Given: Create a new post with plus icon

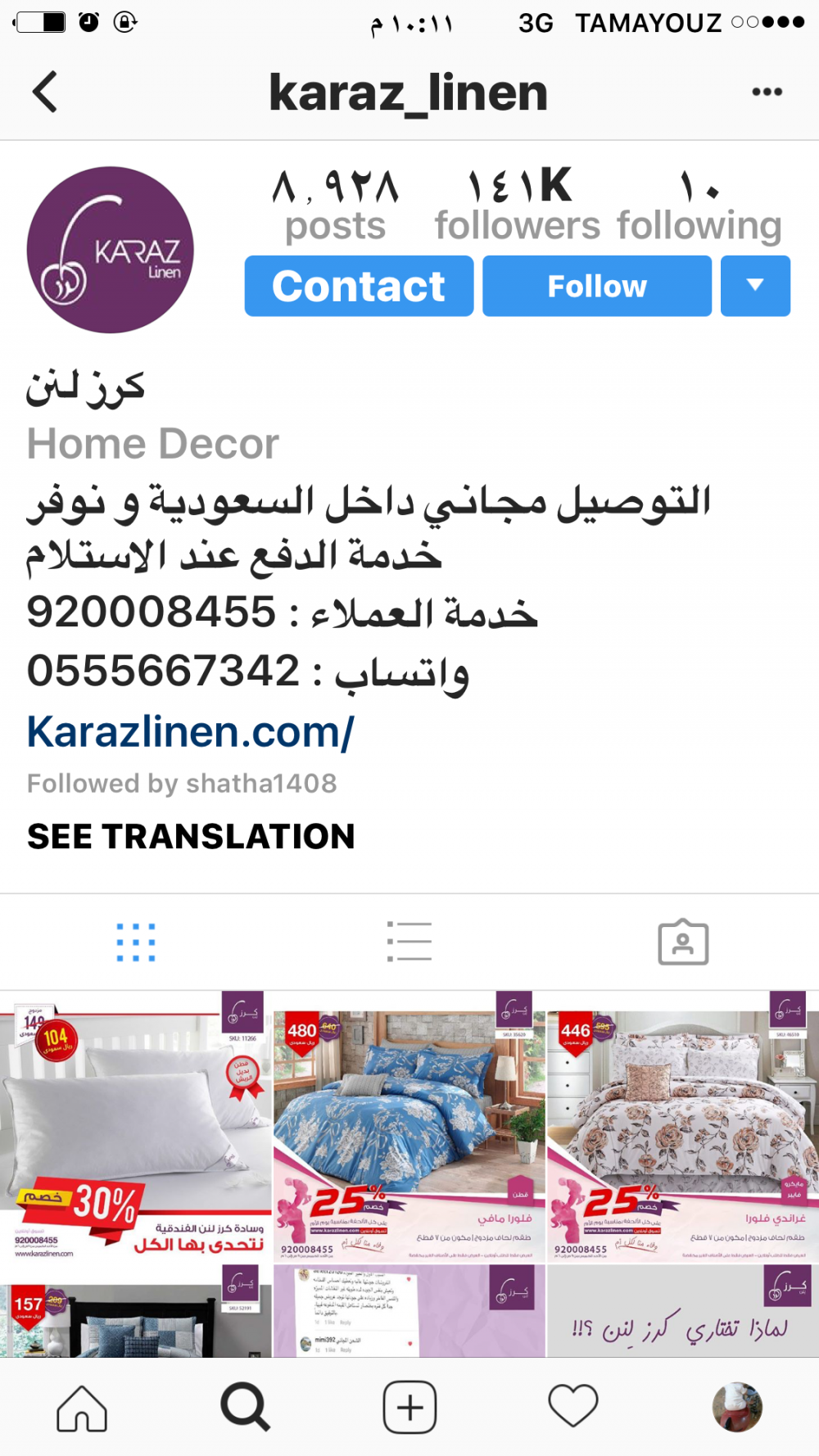Looking at the screenshot, I should 409,1409.
